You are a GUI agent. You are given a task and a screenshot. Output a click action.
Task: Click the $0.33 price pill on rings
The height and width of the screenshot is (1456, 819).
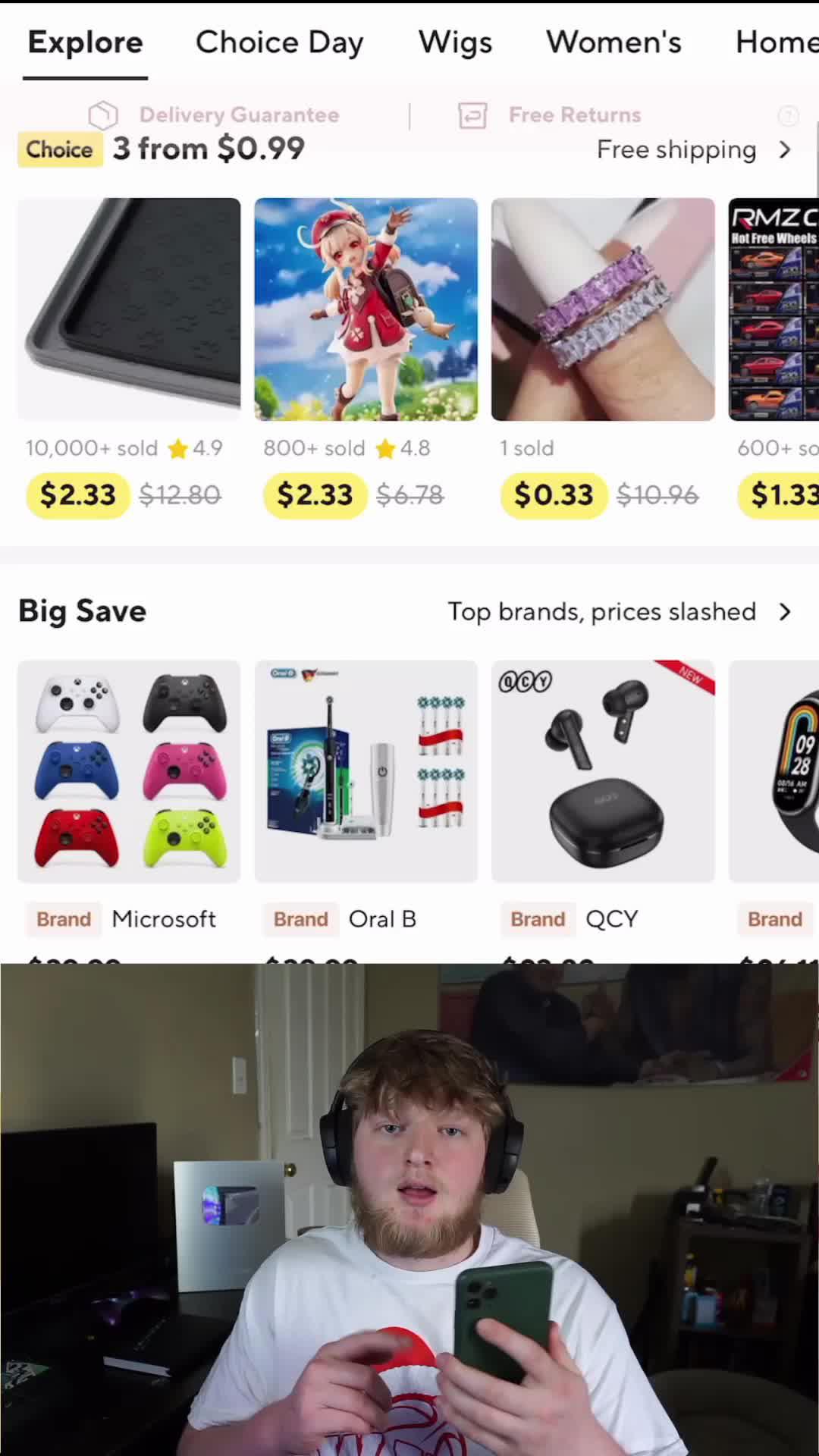[553, 495]
